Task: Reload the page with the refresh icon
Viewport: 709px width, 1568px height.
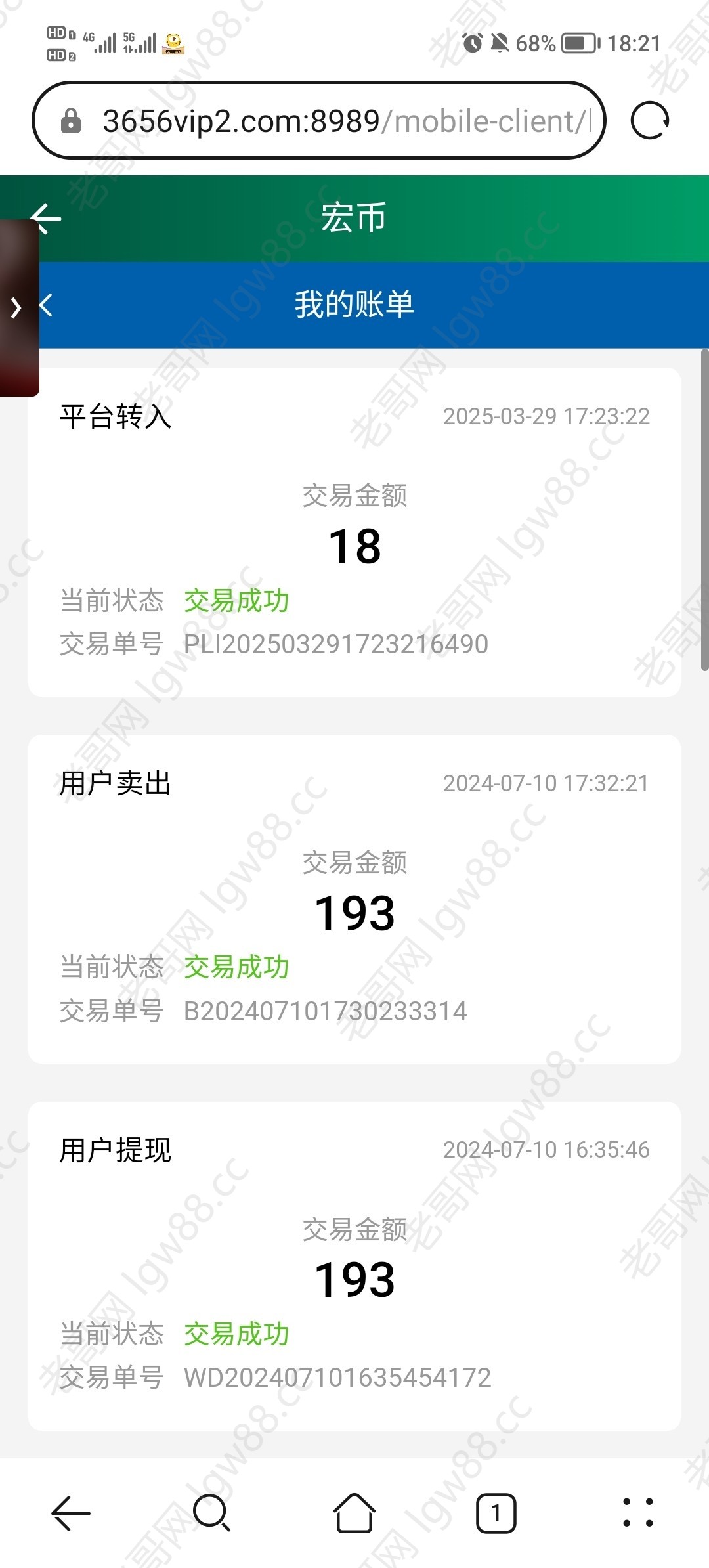Action: pyautogui.click(x=649, y=121)
